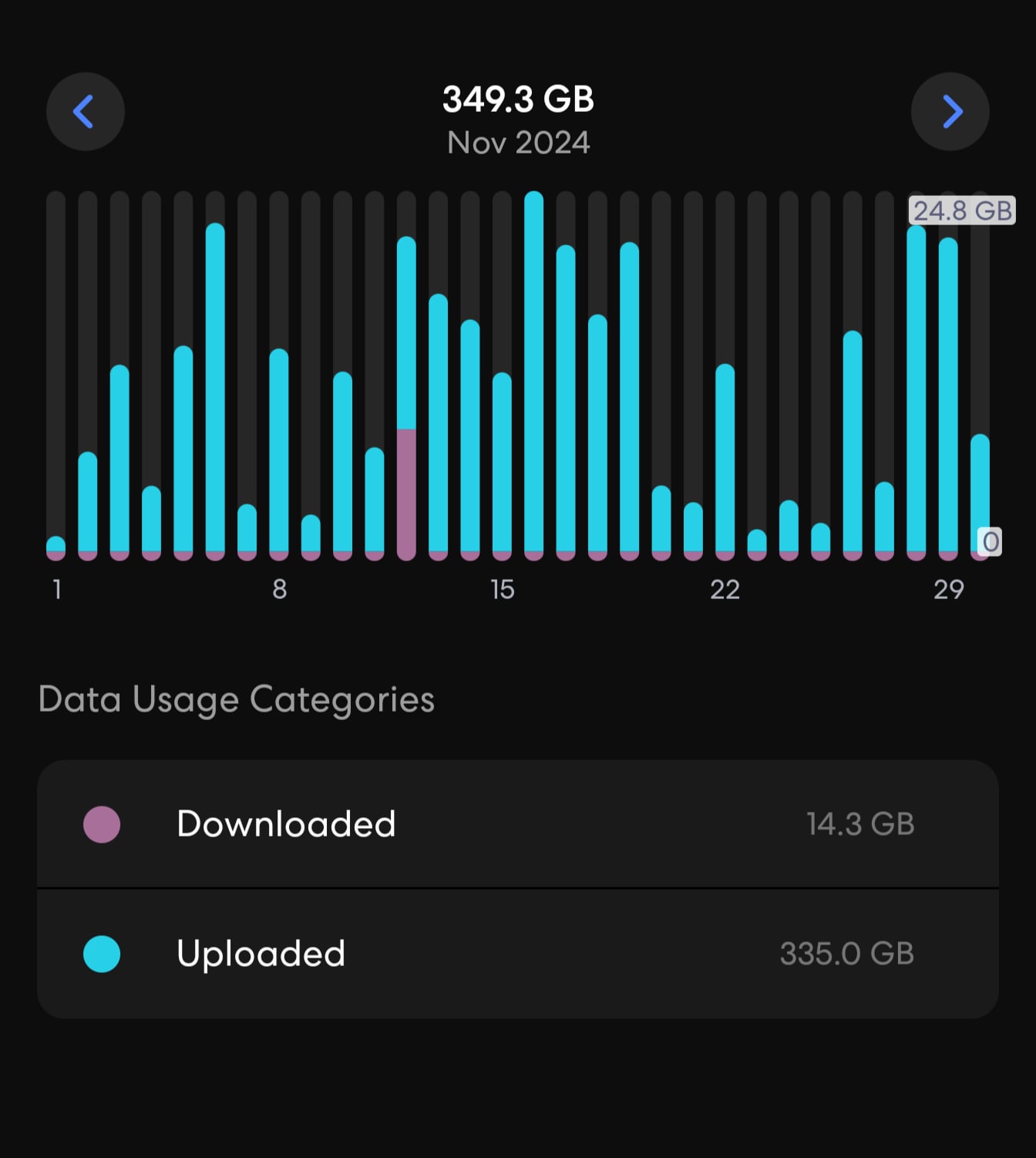Go to the next month

(x=950, y=112)
